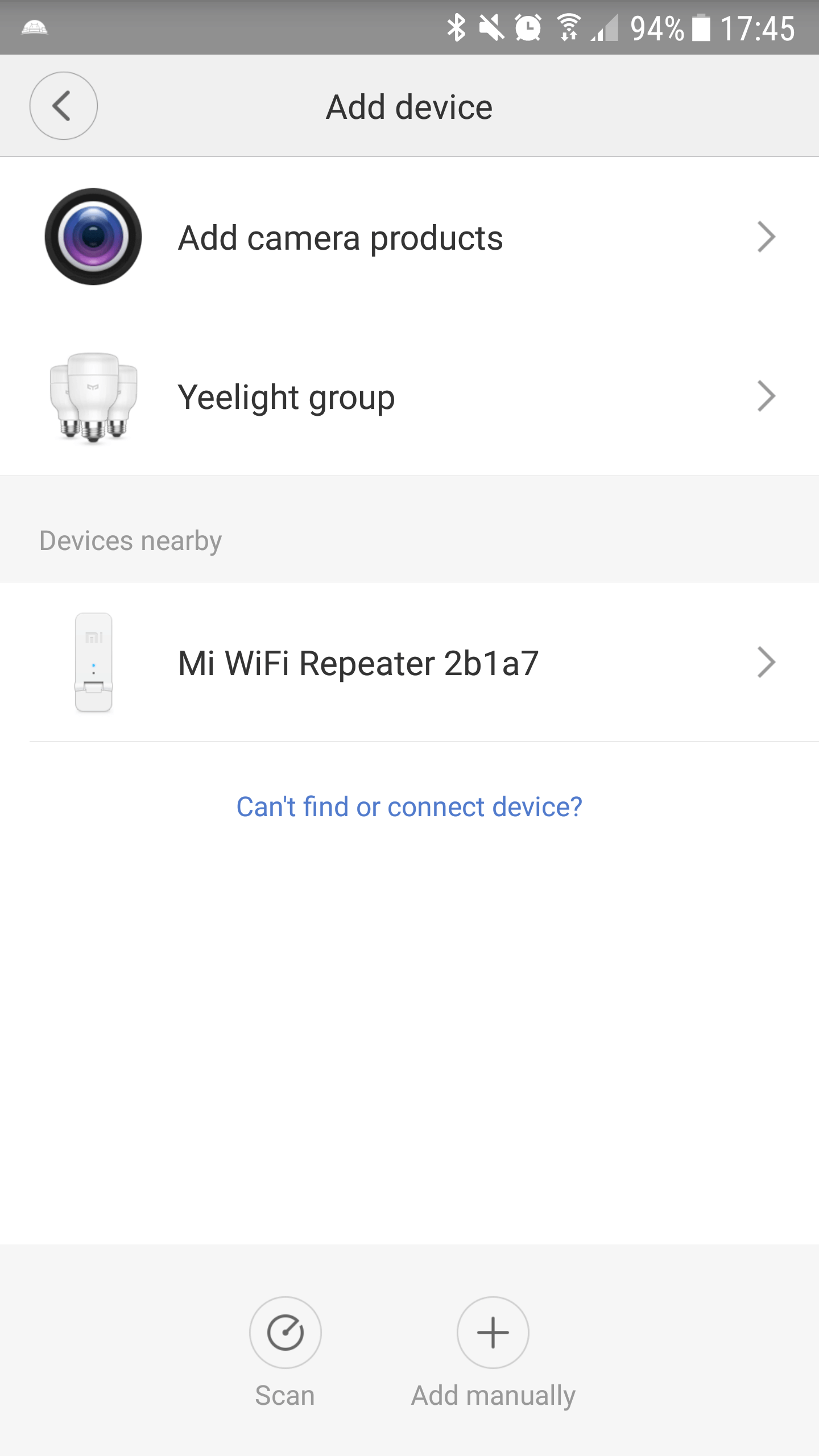
Task: Open the Yeelight group option
Action: (x=409, y=396)
